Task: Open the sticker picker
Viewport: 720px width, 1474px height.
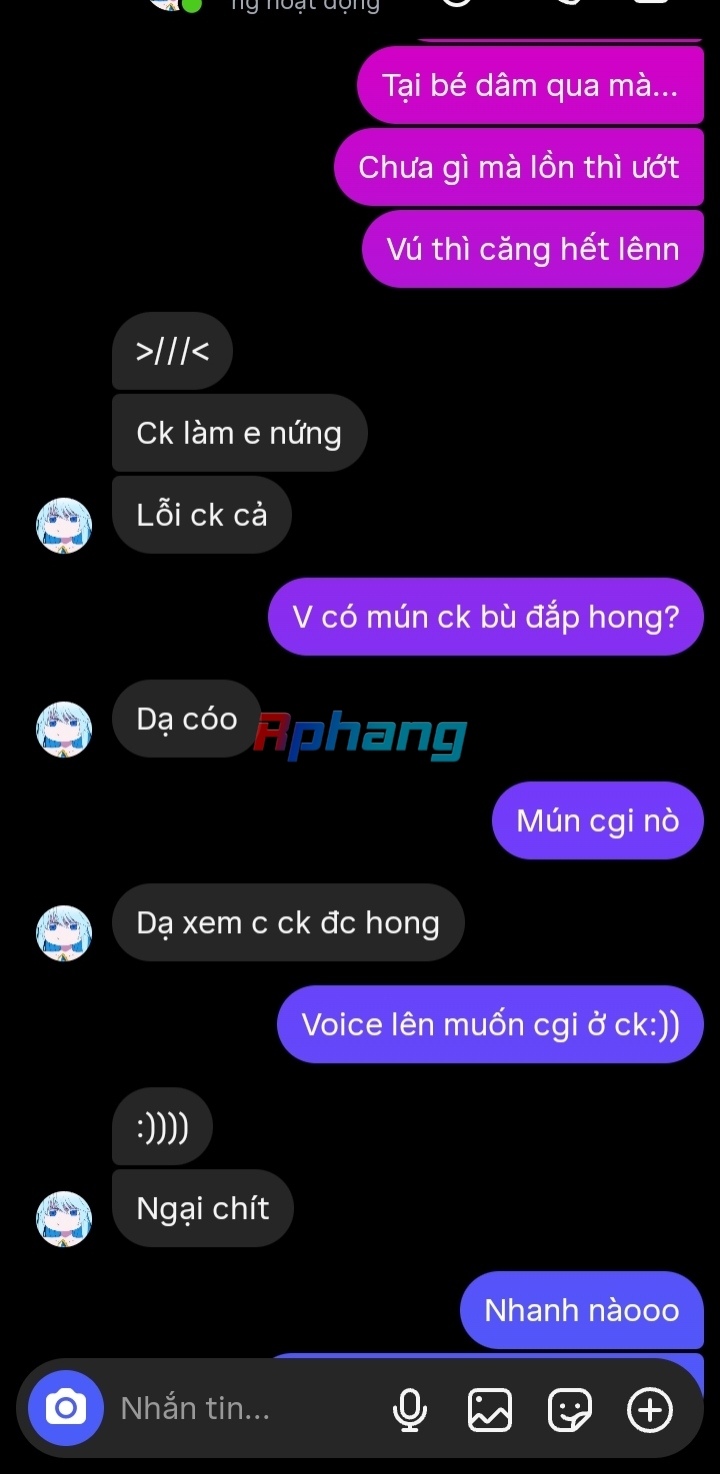Action: (570, 1410)
